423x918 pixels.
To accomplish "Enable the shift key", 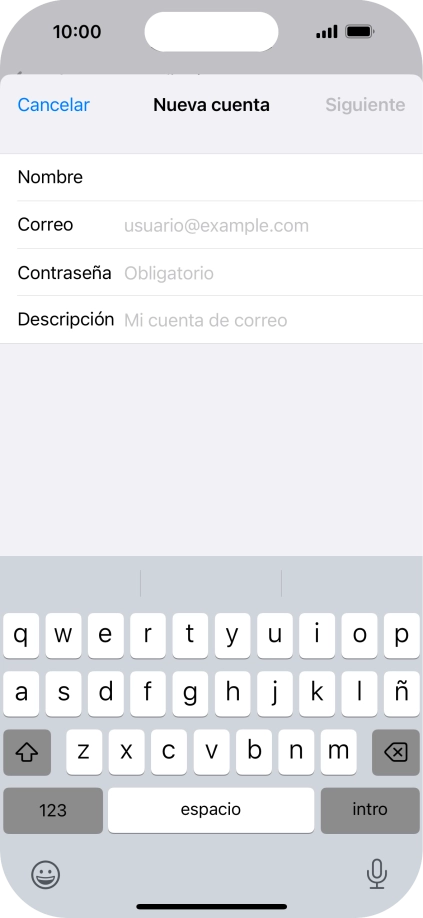I will tap(27, 752).
